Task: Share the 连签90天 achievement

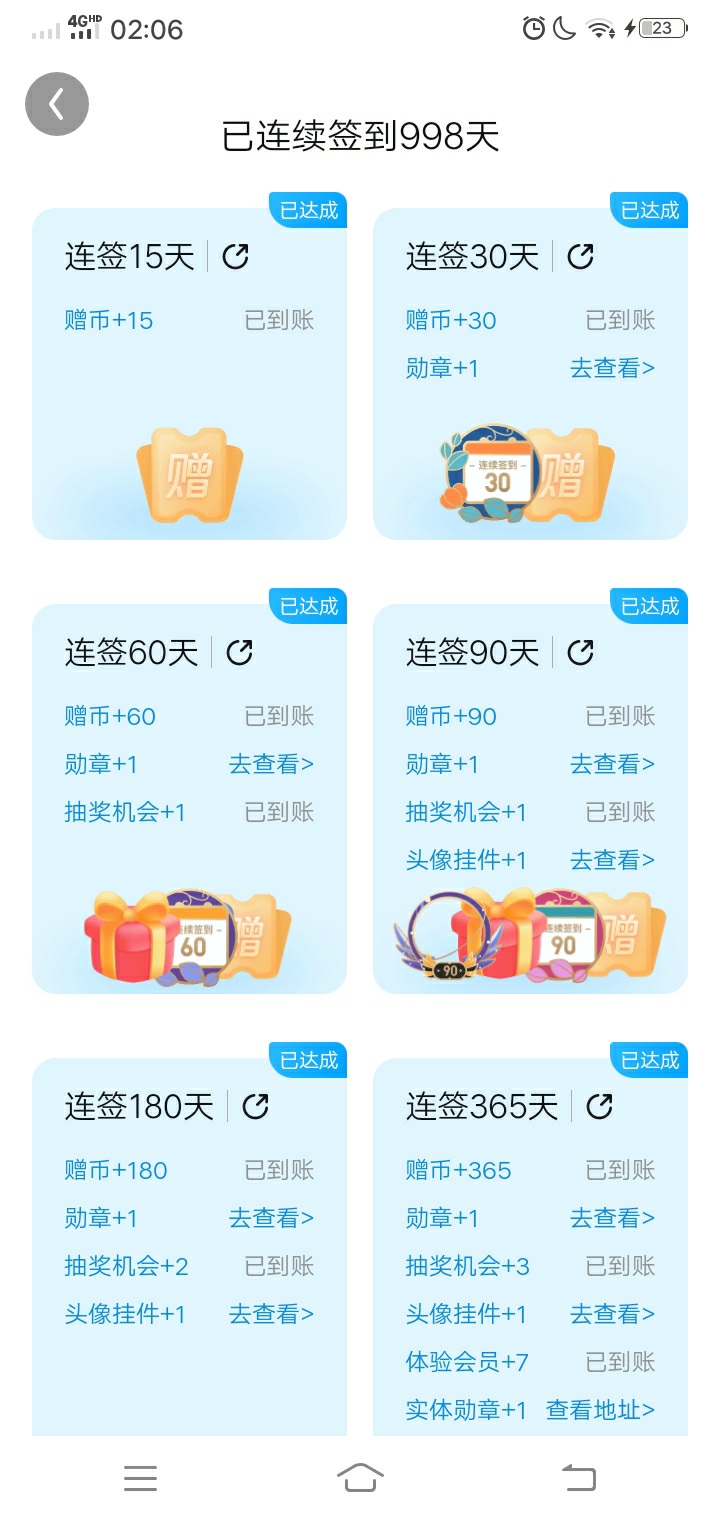Action: click(x=580, y=653)
